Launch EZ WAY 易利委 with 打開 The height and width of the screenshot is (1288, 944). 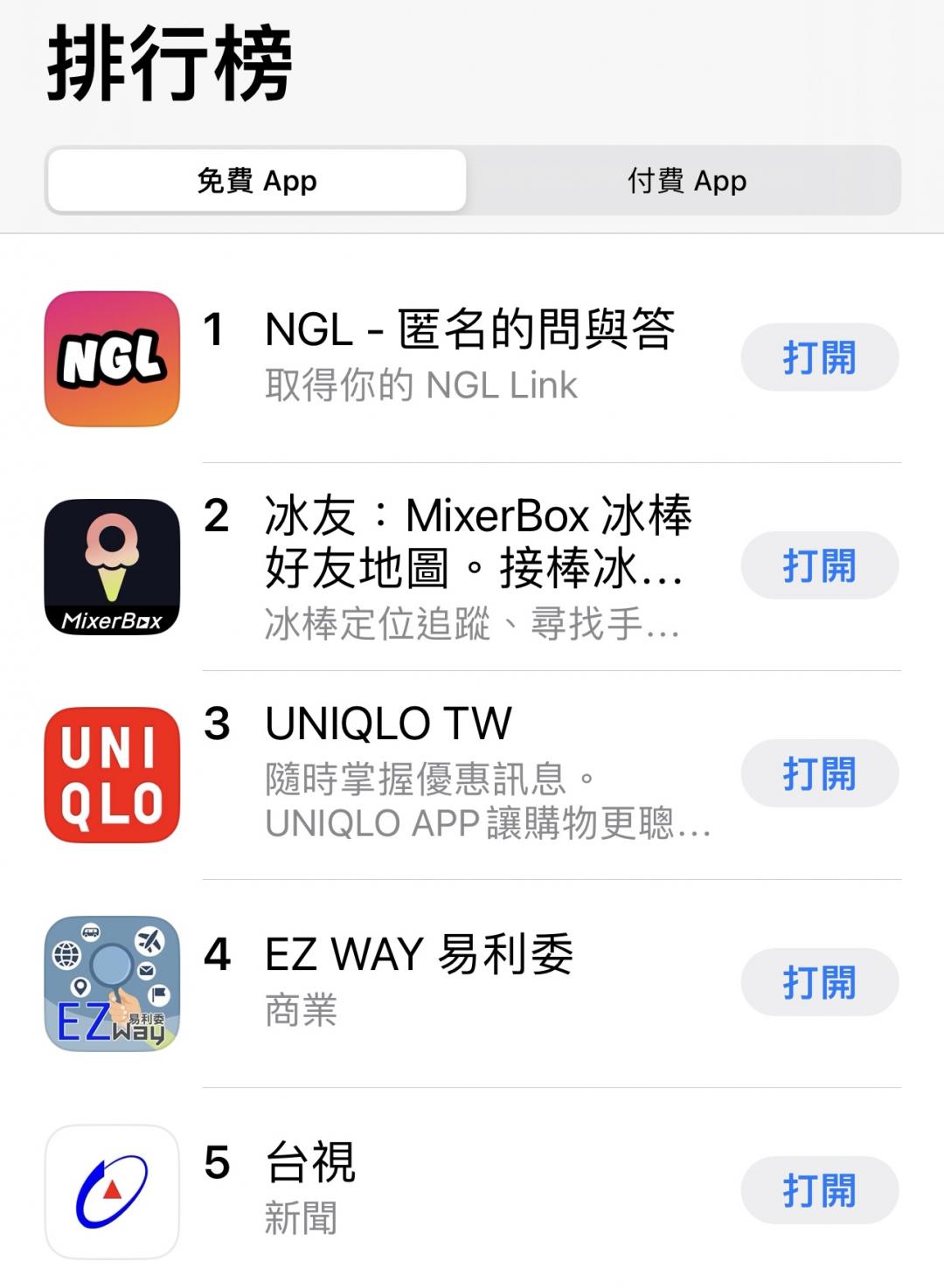(x=819, y=982)
